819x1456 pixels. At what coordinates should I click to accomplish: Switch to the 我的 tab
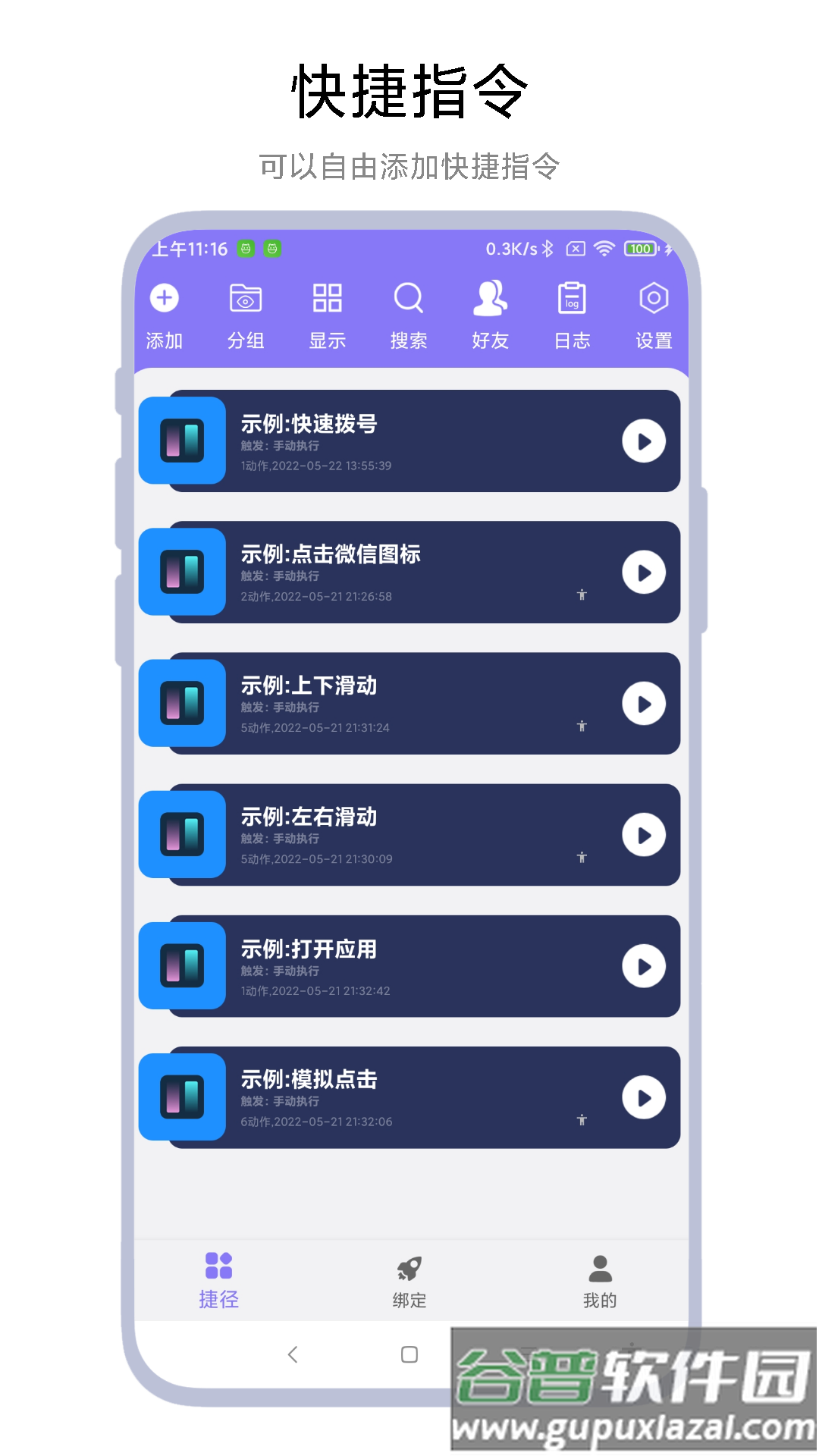pos(599,1280)
